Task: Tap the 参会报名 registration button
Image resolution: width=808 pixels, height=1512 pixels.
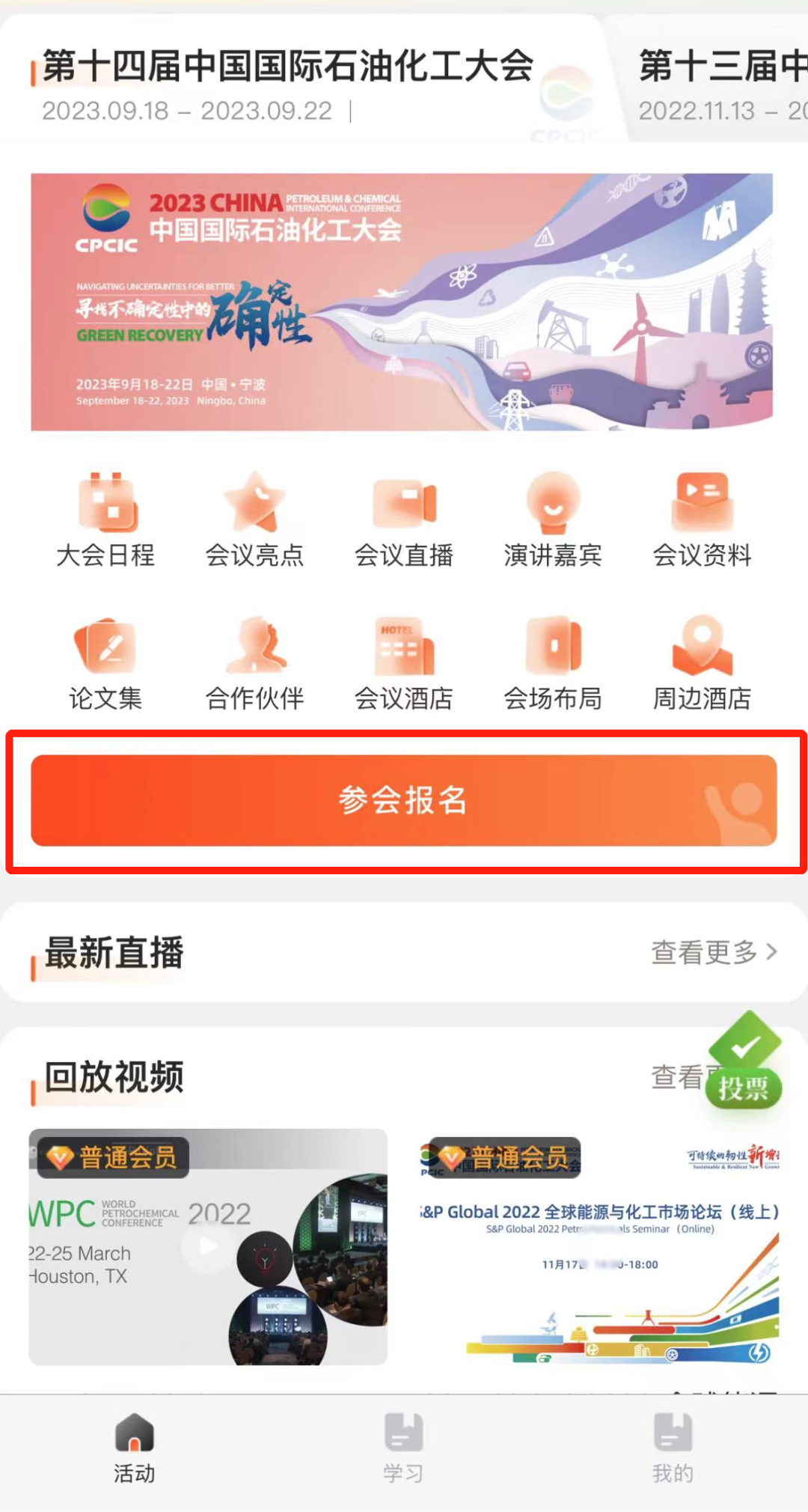Action: [404, 800]
